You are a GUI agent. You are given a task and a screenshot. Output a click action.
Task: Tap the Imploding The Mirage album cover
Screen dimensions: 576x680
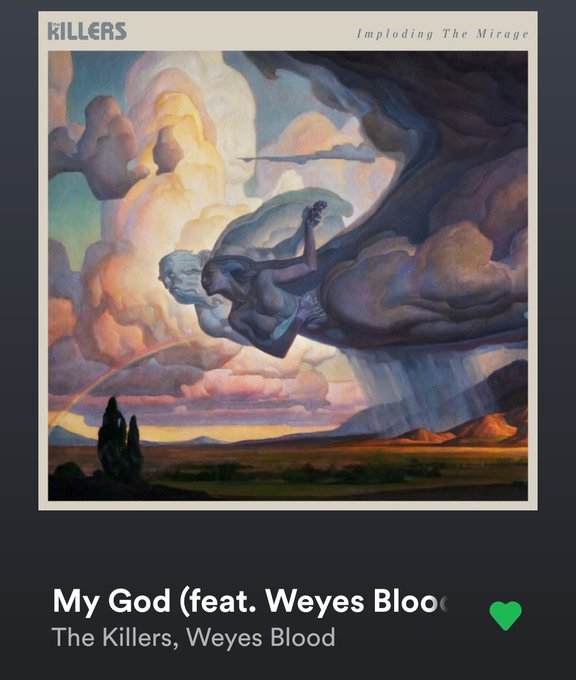point(288,261)
